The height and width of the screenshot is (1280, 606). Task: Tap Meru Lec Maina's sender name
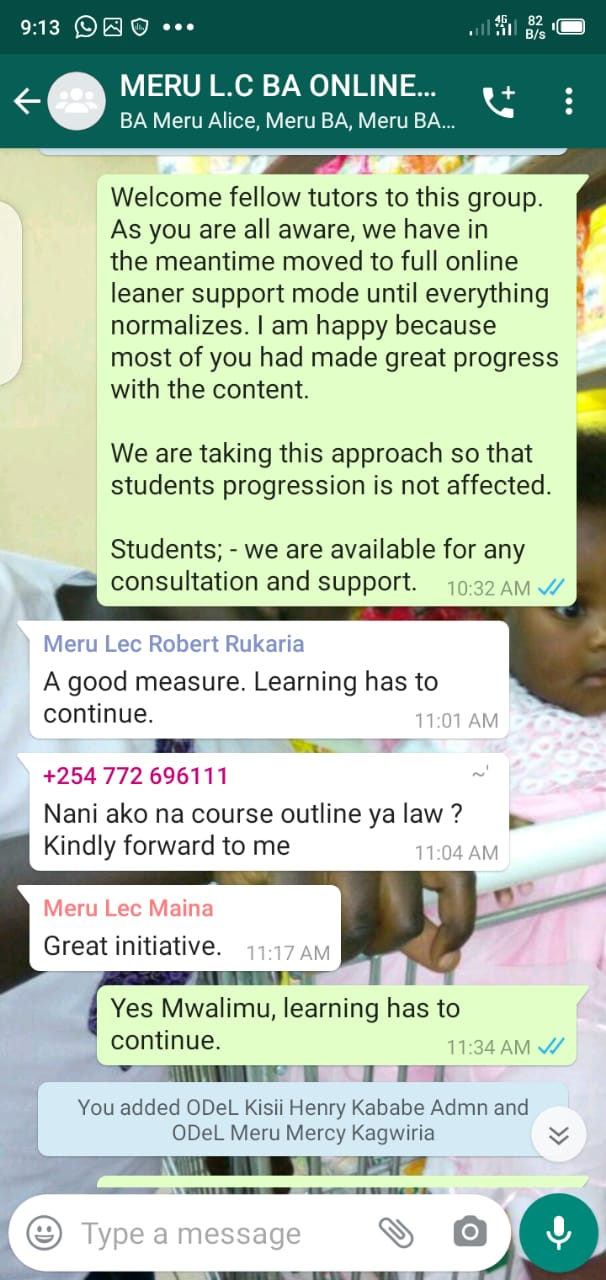128,908
